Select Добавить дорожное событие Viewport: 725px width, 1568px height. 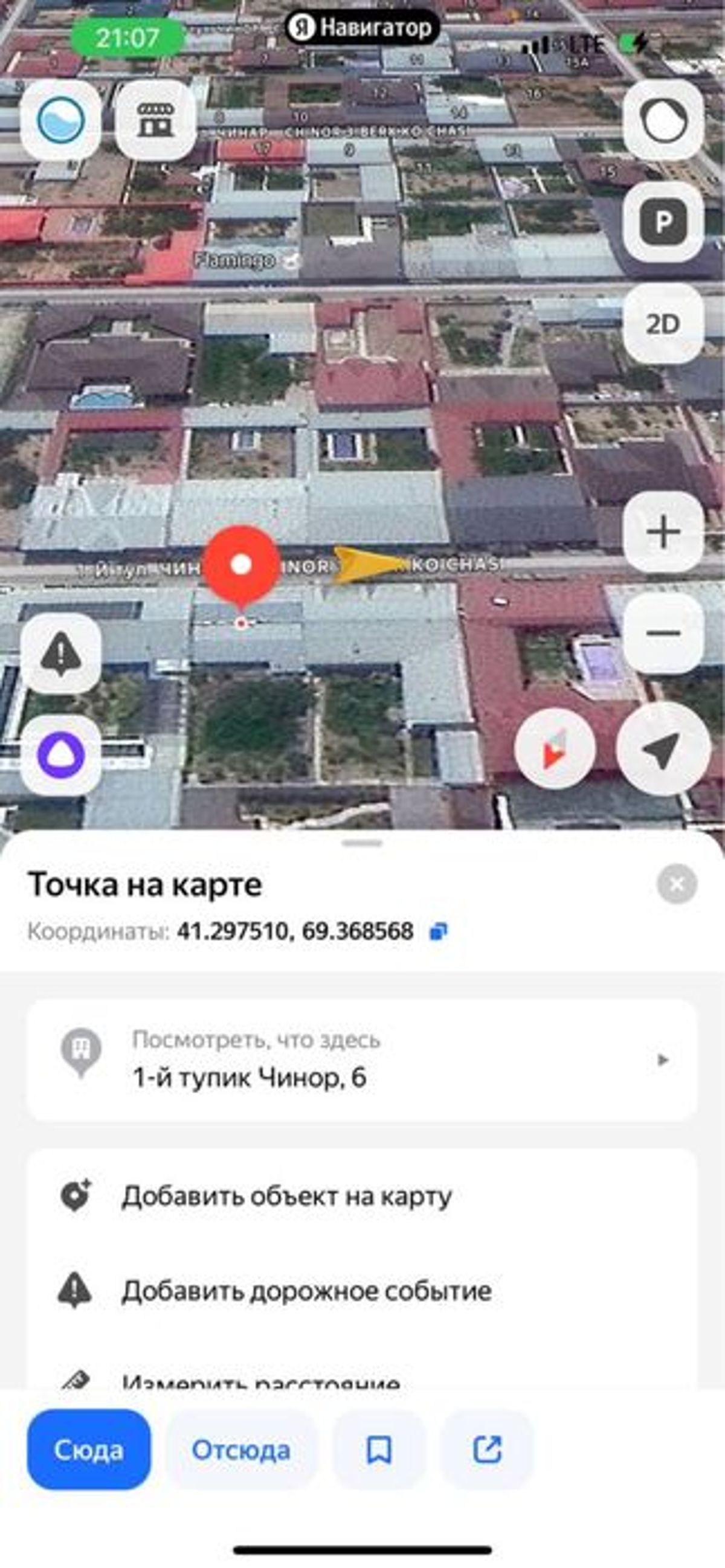point(306,1290)
